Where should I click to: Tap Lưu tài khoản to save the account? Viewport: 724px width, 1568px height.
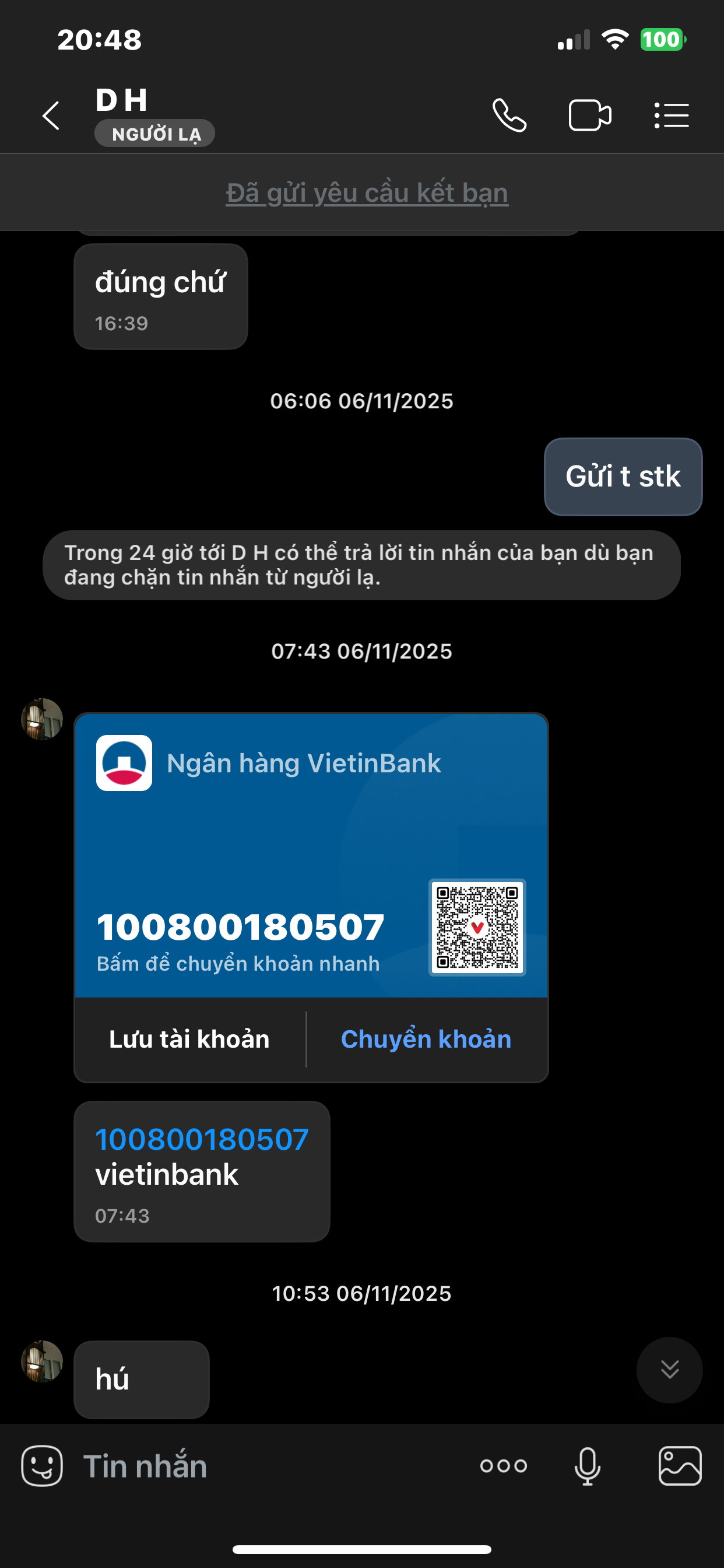(189, 1039)
